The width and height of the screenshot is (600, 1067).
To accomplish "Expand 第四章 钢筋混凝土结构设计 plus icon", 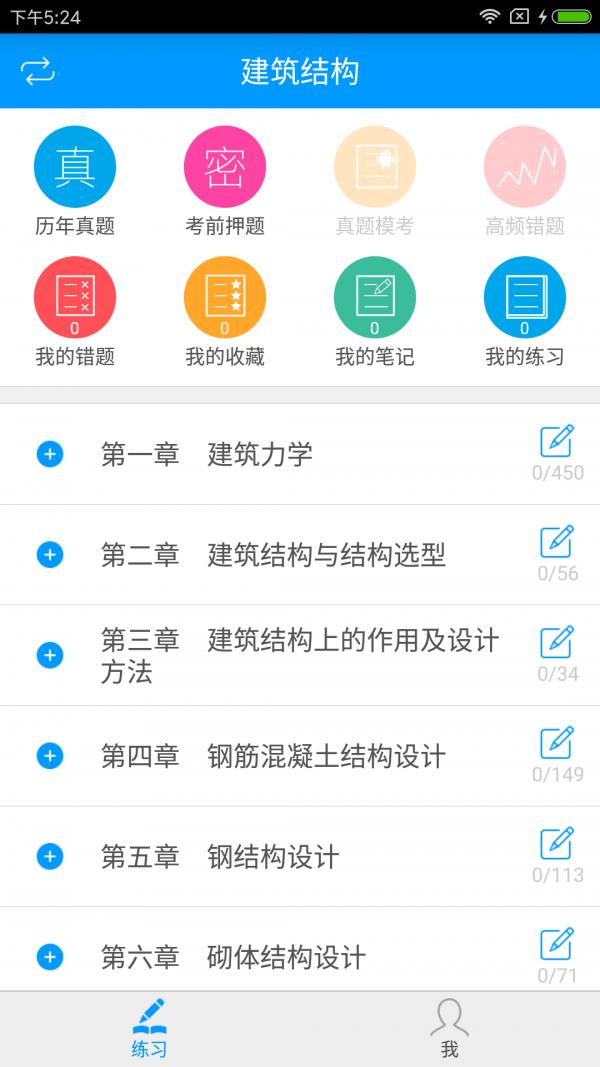I will 50,756.
